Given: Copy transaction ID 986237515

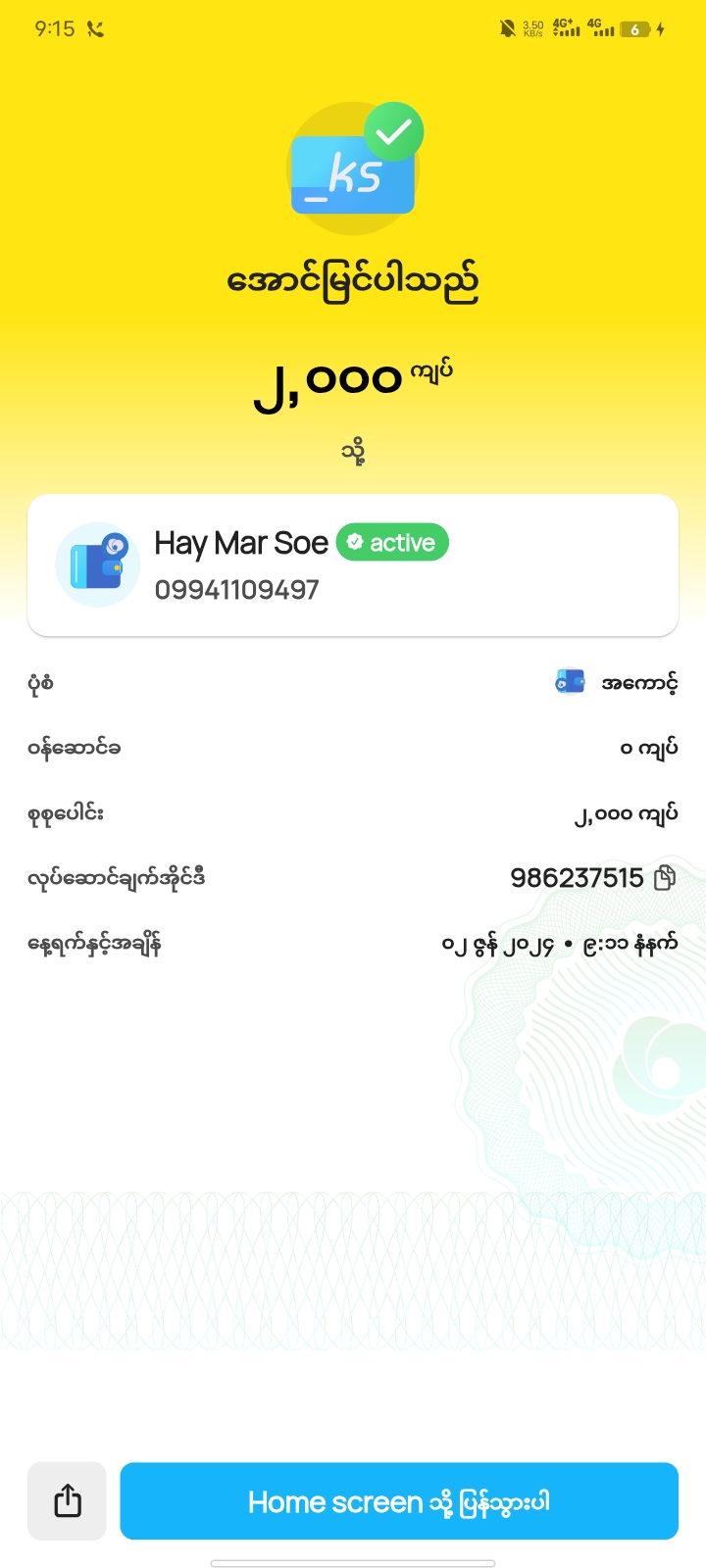Looking at the screenshot, I should pos(665,877).
